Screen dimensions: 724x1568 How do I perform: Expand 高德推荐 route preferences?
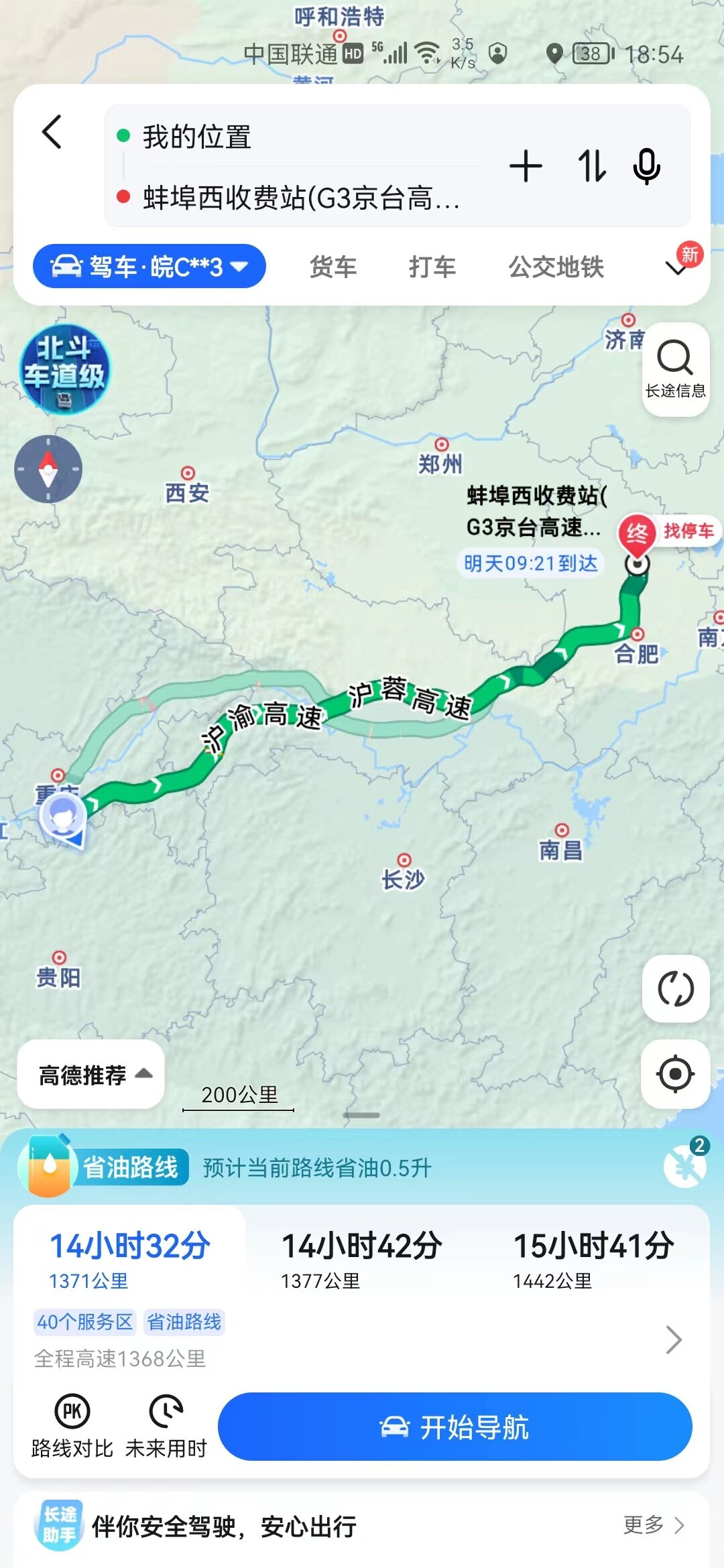coord(91,1075)
